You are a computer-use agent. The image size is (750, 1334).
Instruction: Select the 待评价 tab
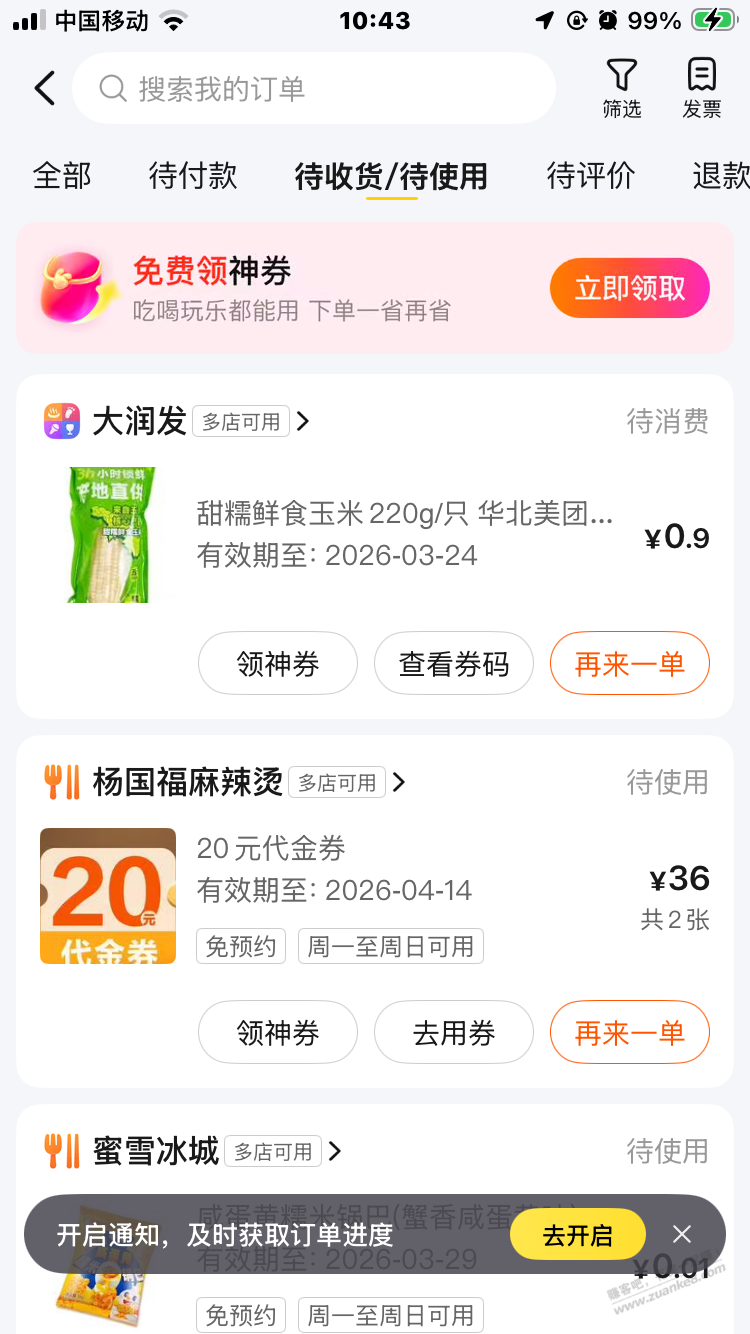point(590,176)
